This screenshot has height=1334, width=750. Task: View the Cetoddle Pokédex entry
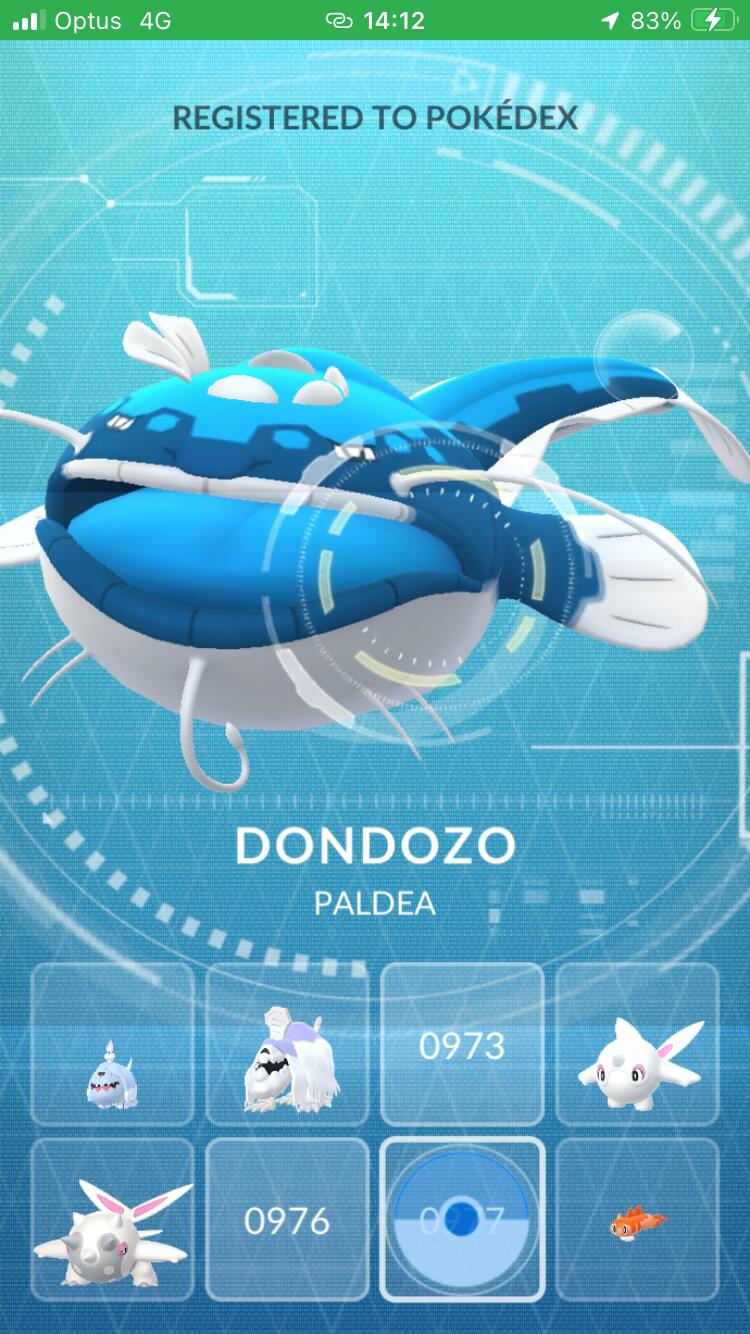[637, 1045]
